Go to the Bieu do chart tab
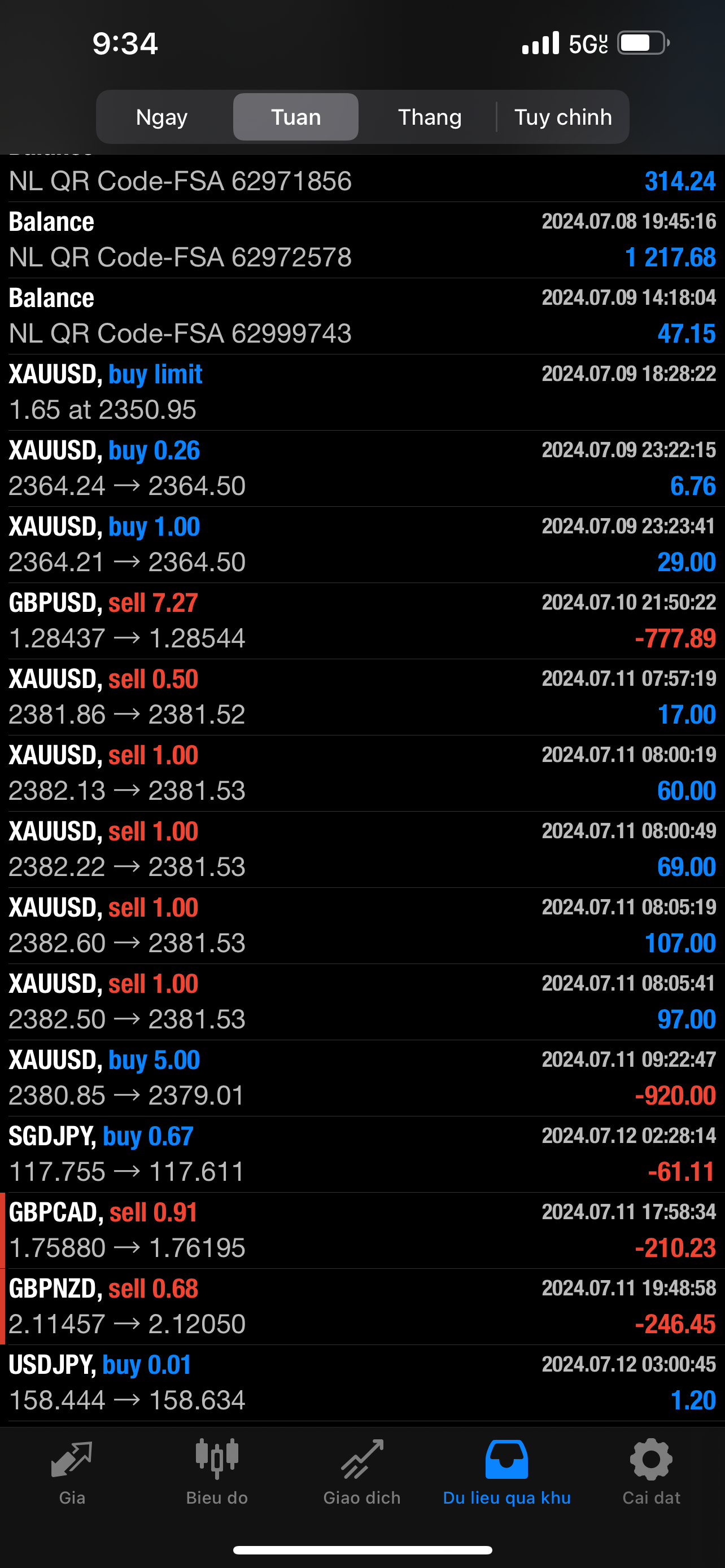 click(x=217, y=1472)
